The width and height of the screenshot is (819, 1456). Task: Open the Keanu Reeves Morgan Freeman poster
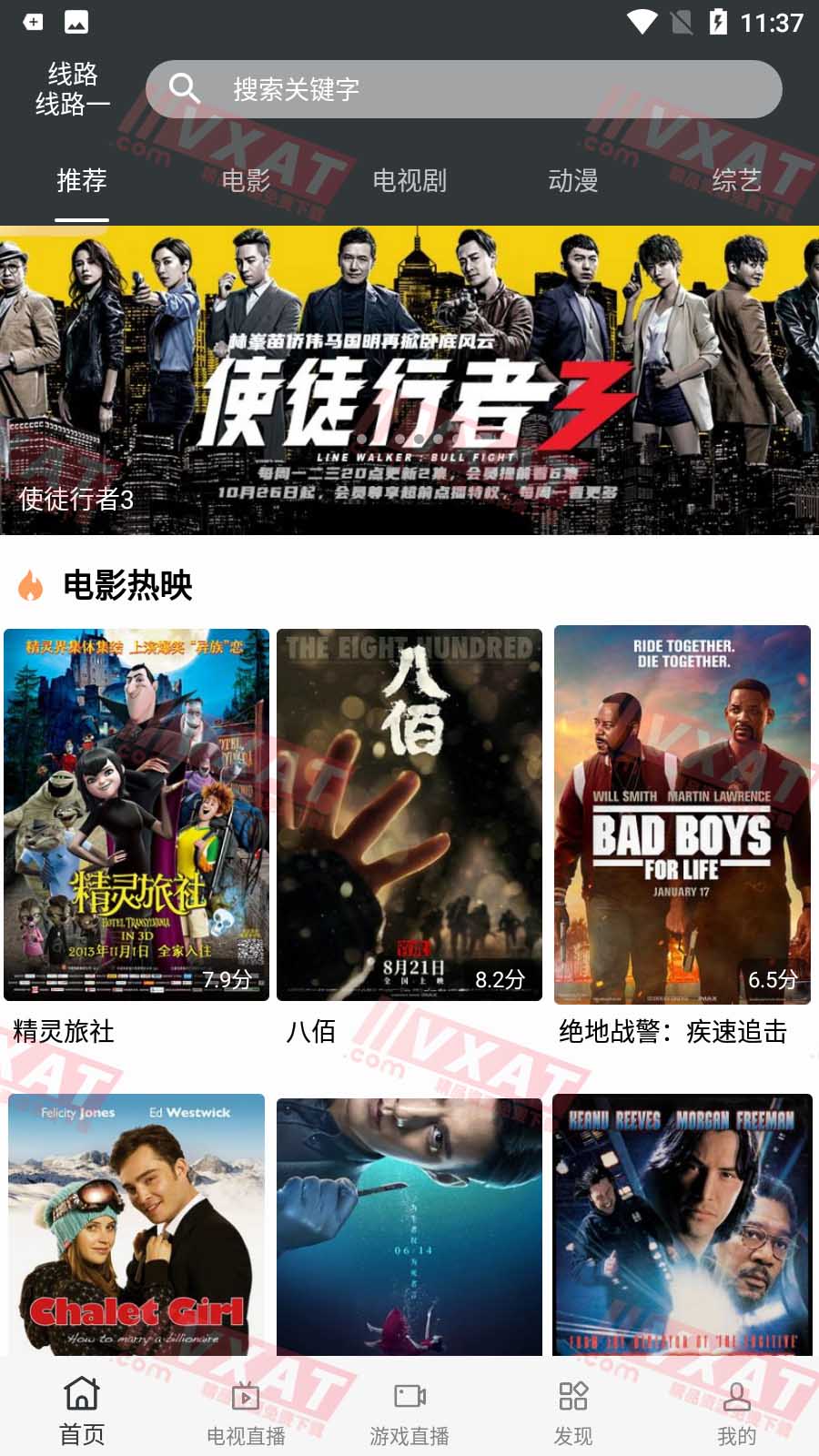pos(682,1224)
